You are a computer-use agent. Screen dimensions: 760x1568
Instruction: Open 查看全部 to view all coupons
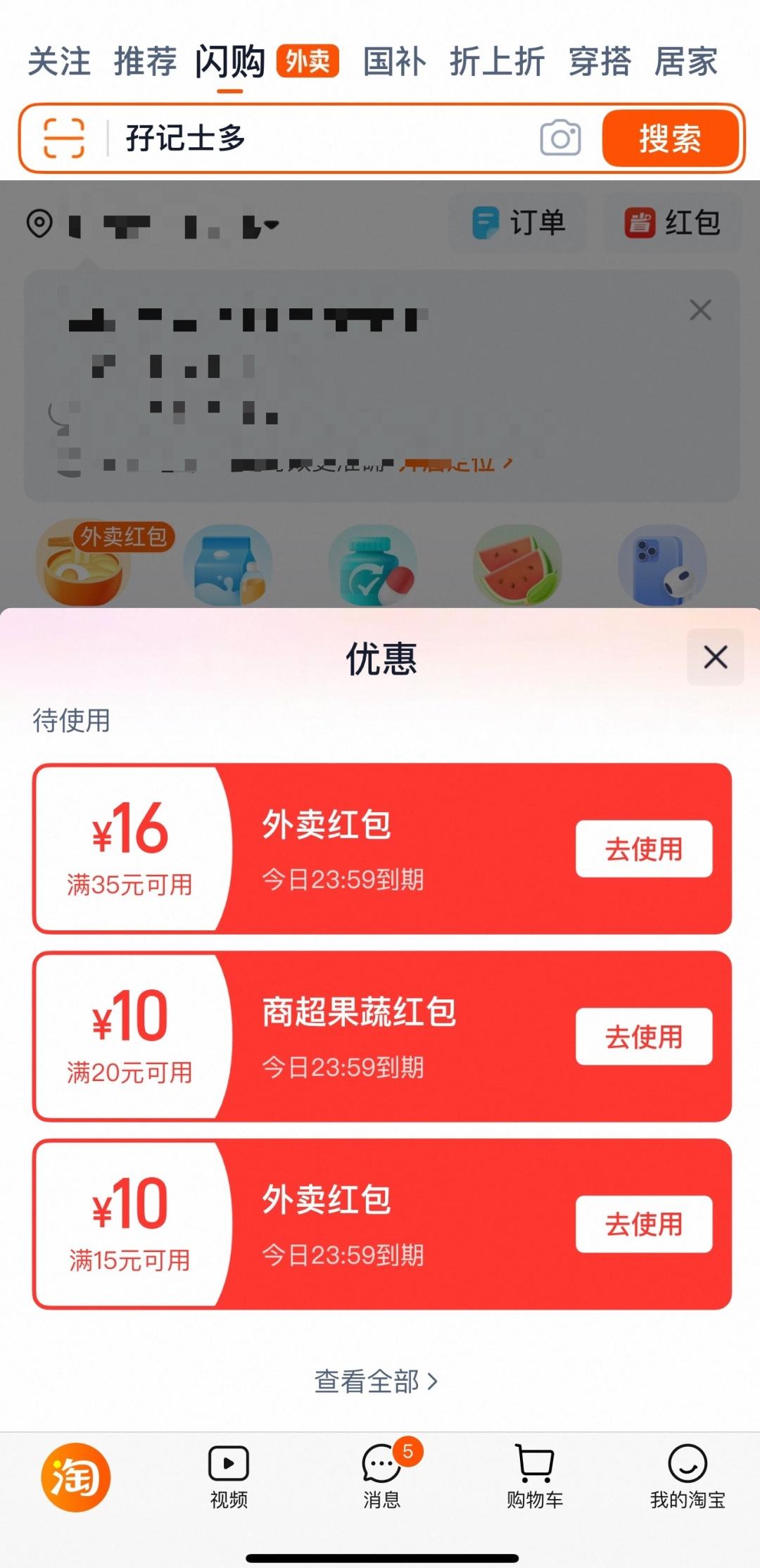[x=376, y=1382]
